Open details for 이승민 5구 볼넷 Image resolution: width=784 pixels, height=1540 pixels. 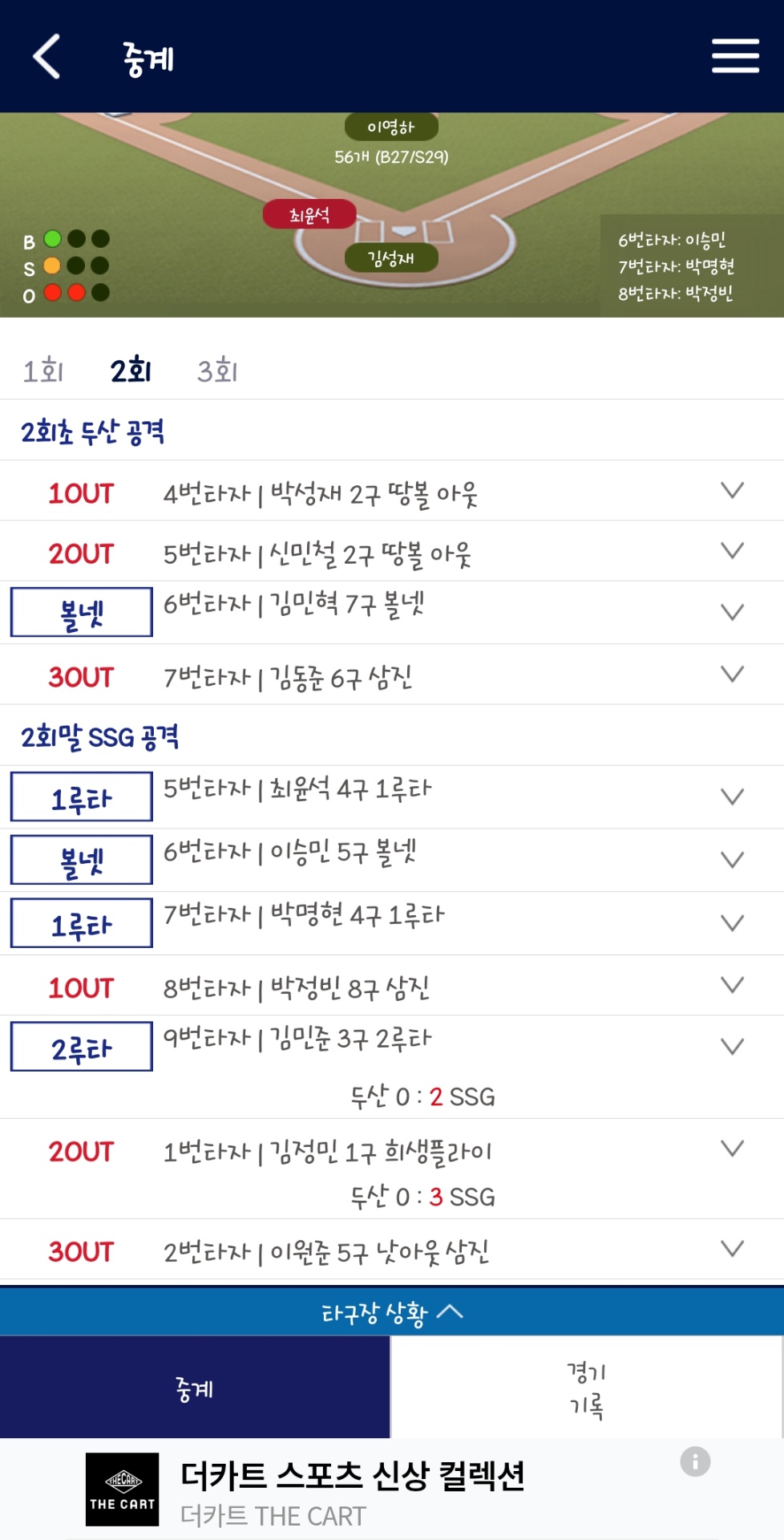click(732, 860)
